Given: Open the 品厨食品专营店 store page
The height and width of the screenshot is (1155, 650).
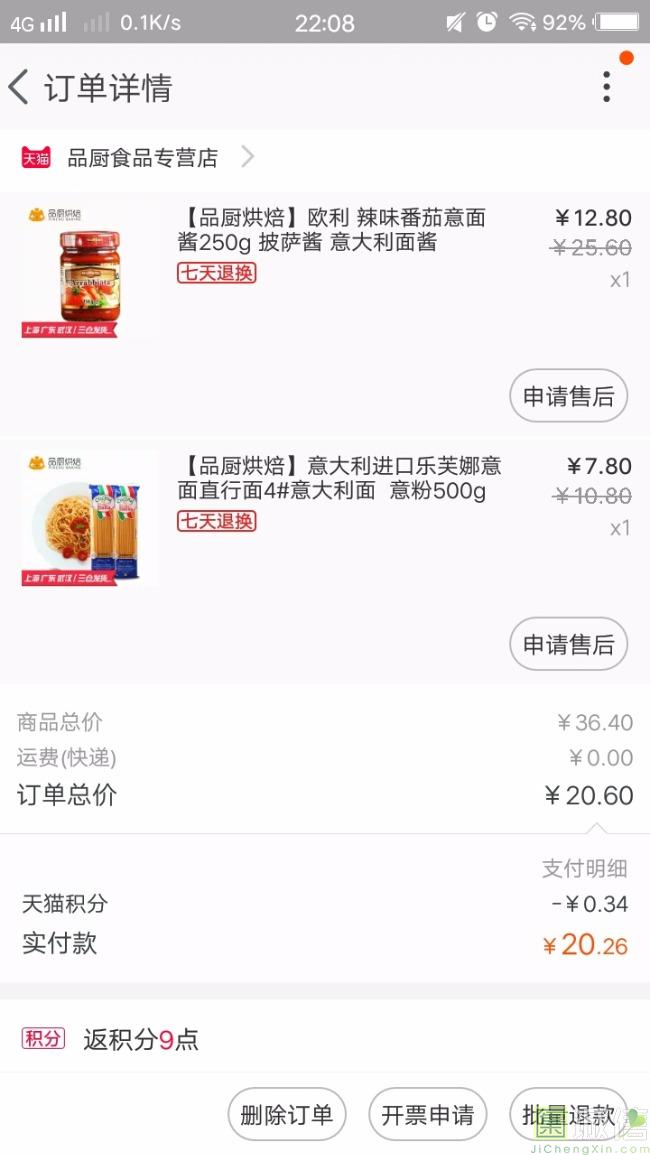Looking at the screenshot, I should (141, 157).
